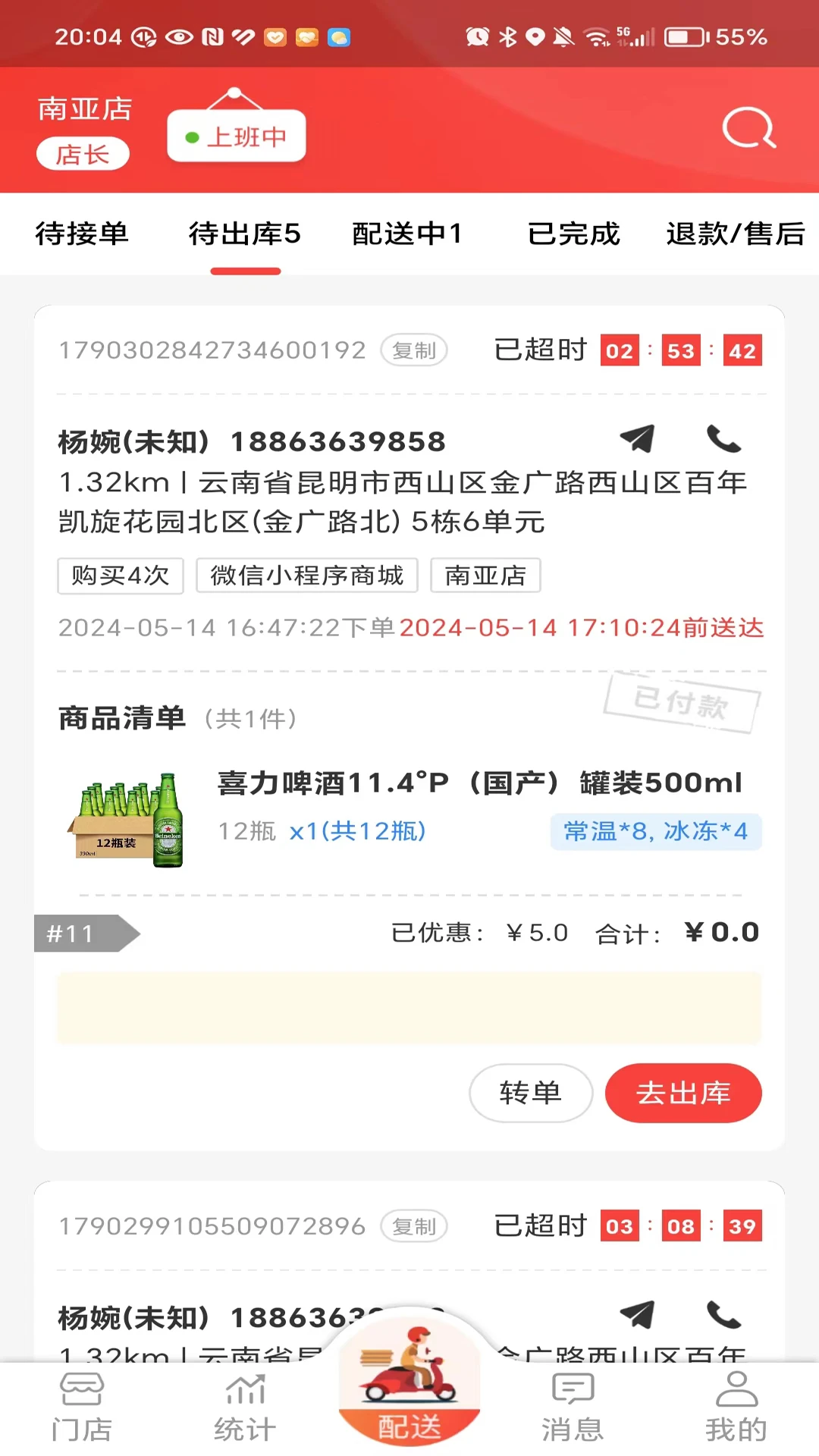Select the 常温*8, 冰冻*4 temperature tag
Viewport: 819px width, 1456px height.
pos(655,831)
